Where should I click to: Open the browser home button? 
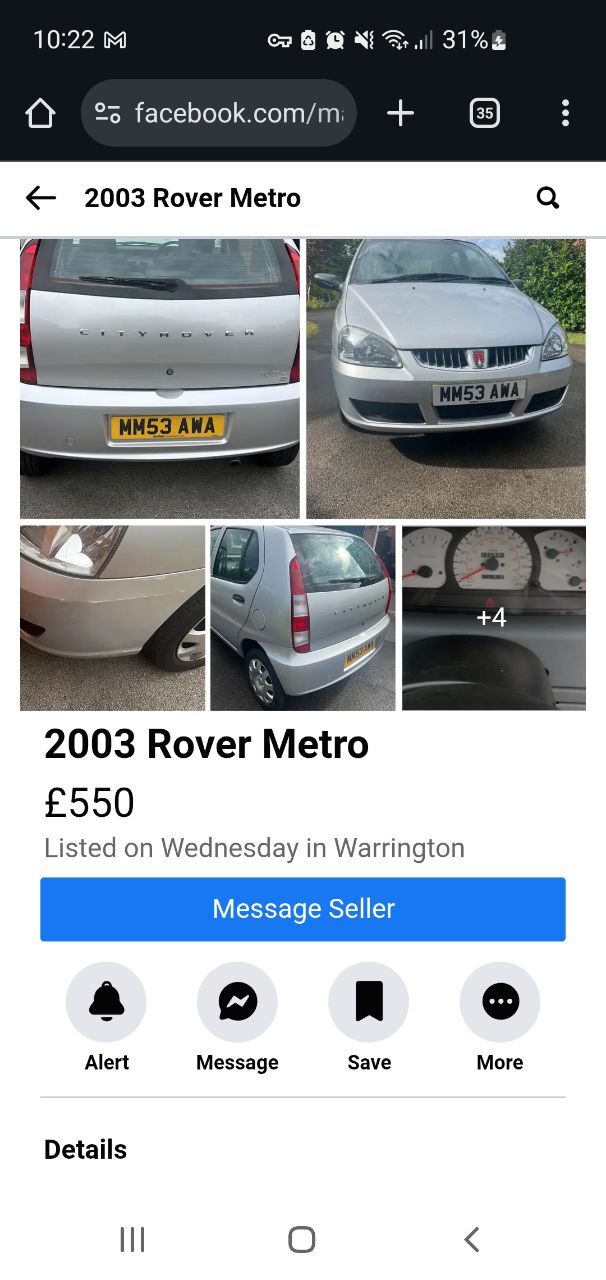40,113
